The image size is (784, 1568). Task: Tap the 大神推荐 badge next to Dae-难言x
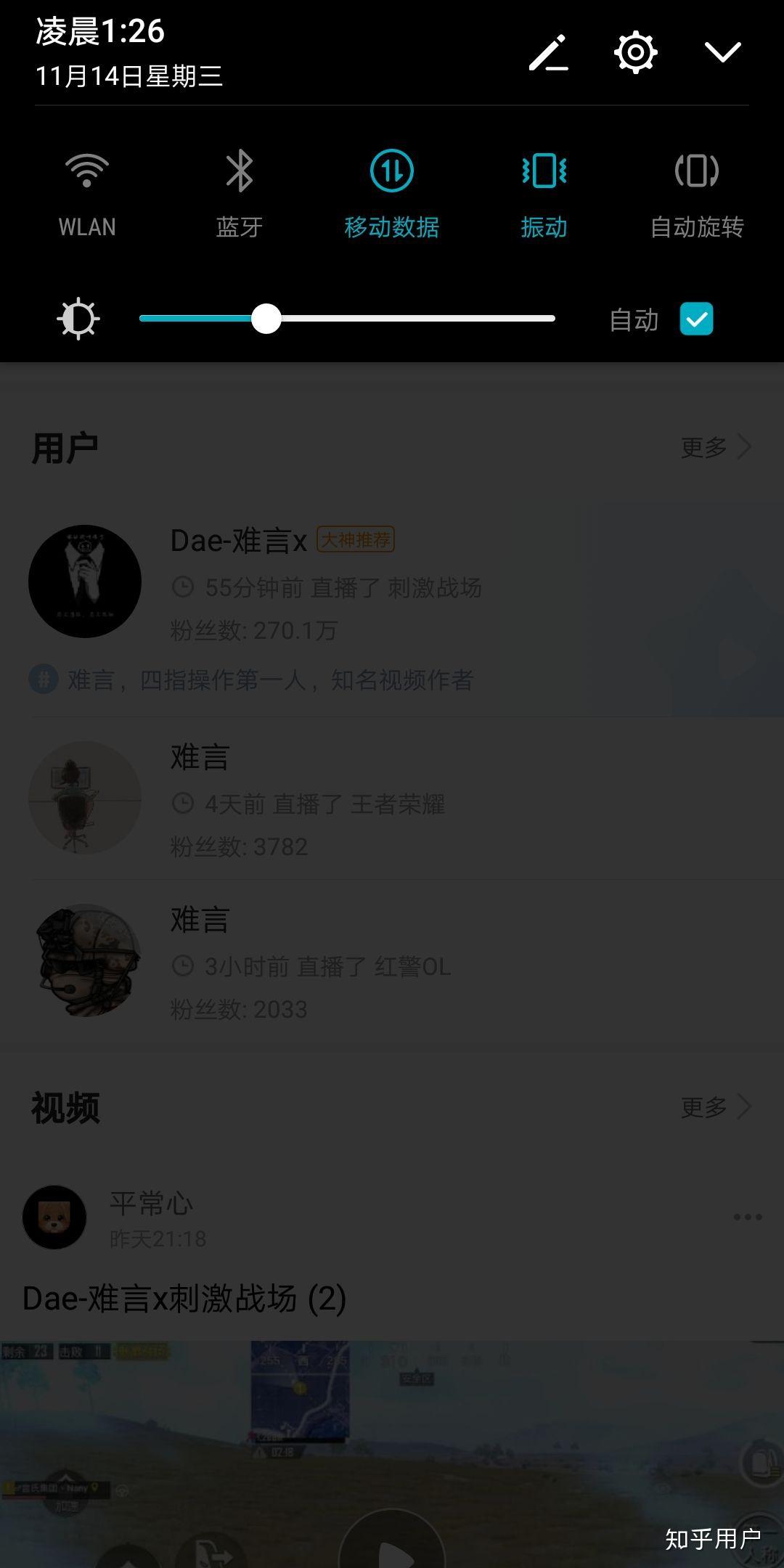coord(355,540)
